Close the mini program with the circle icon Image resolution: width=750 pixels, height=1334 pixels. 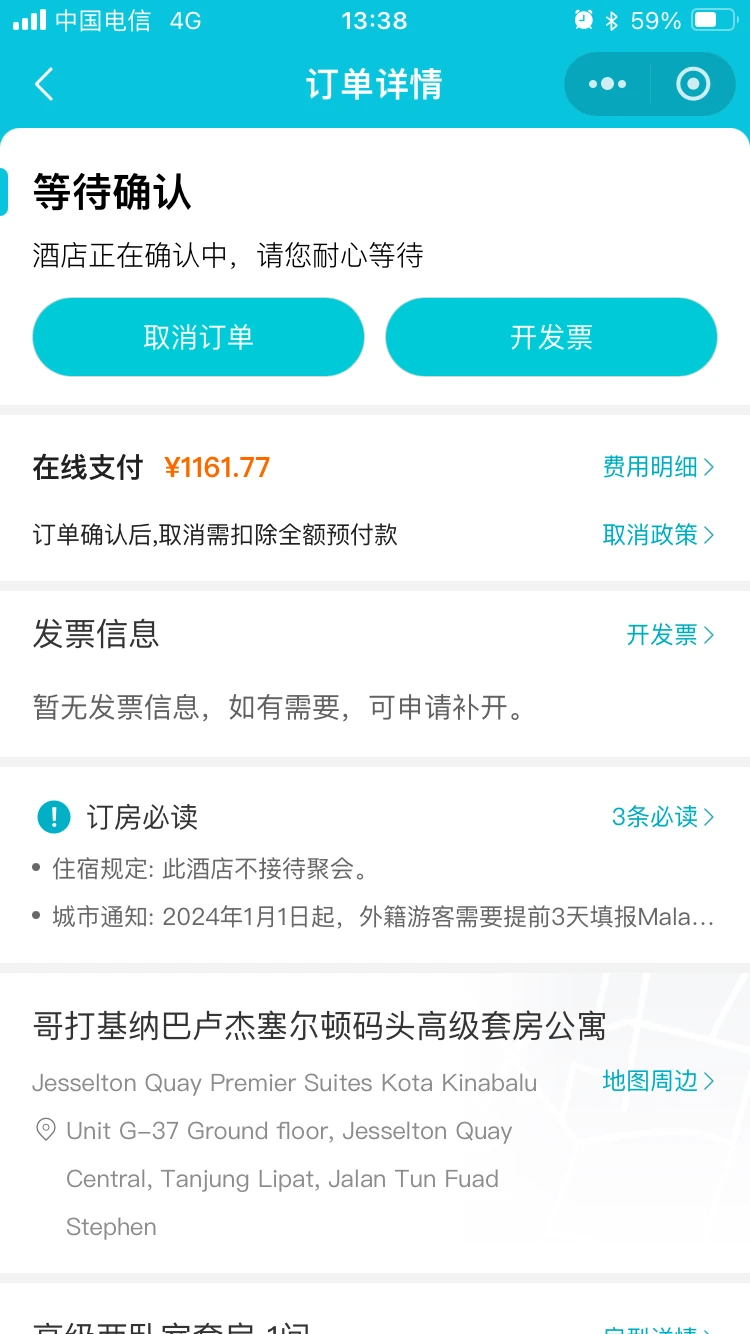click(x=693, y=84)
